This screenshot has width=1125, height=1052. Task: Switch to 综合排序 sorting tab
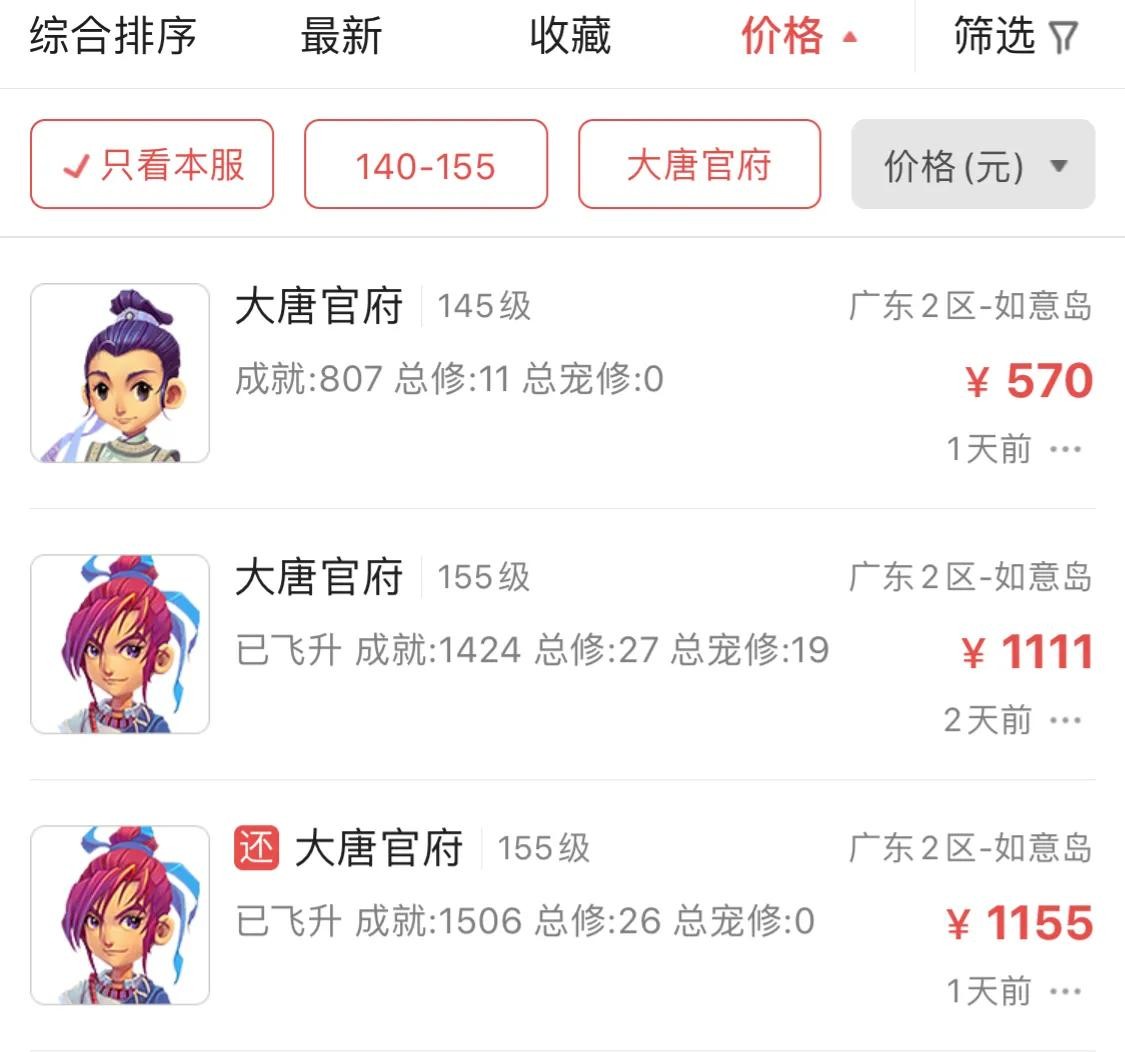(x=113, y=37)
